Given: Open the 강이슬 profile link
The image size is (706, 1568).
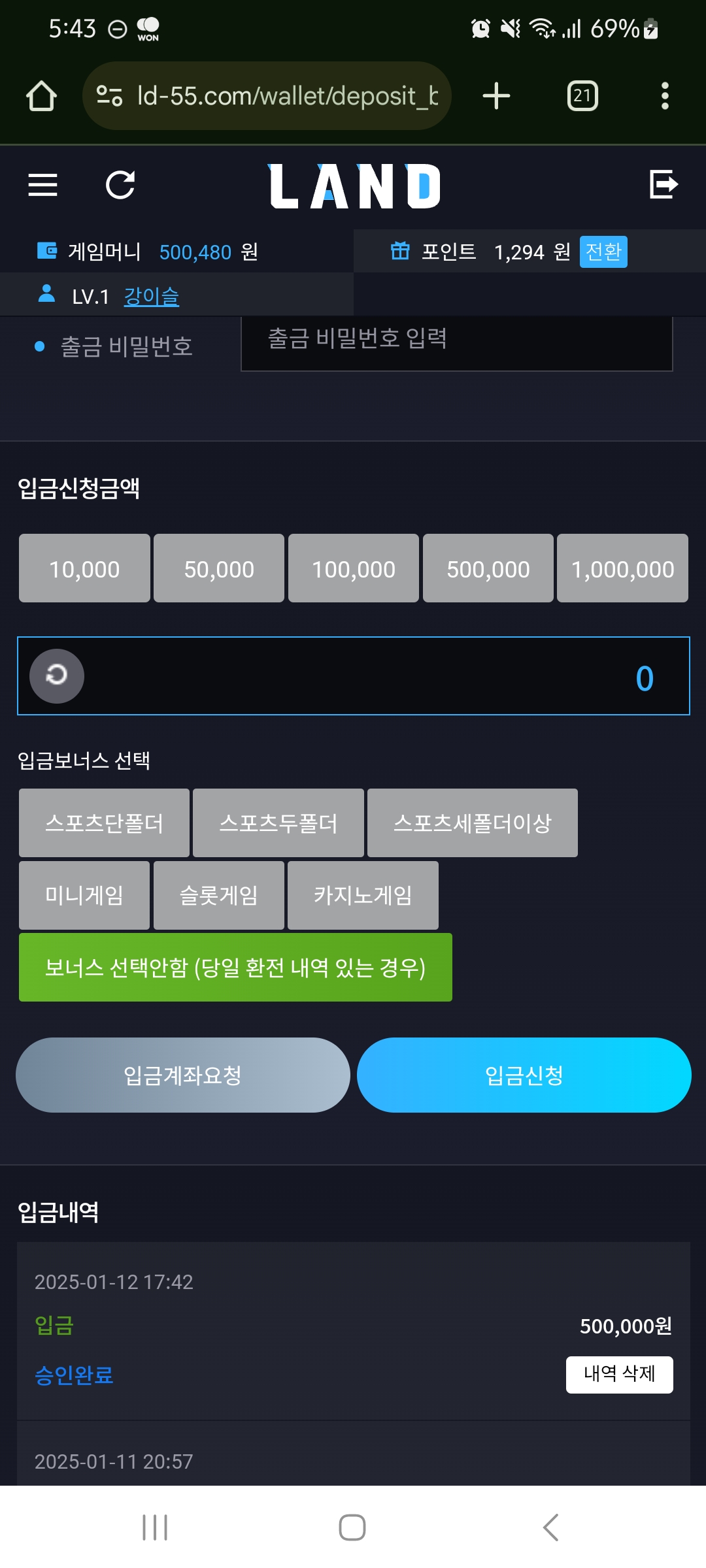Looking at the screenshot, I should coord(152,297).
